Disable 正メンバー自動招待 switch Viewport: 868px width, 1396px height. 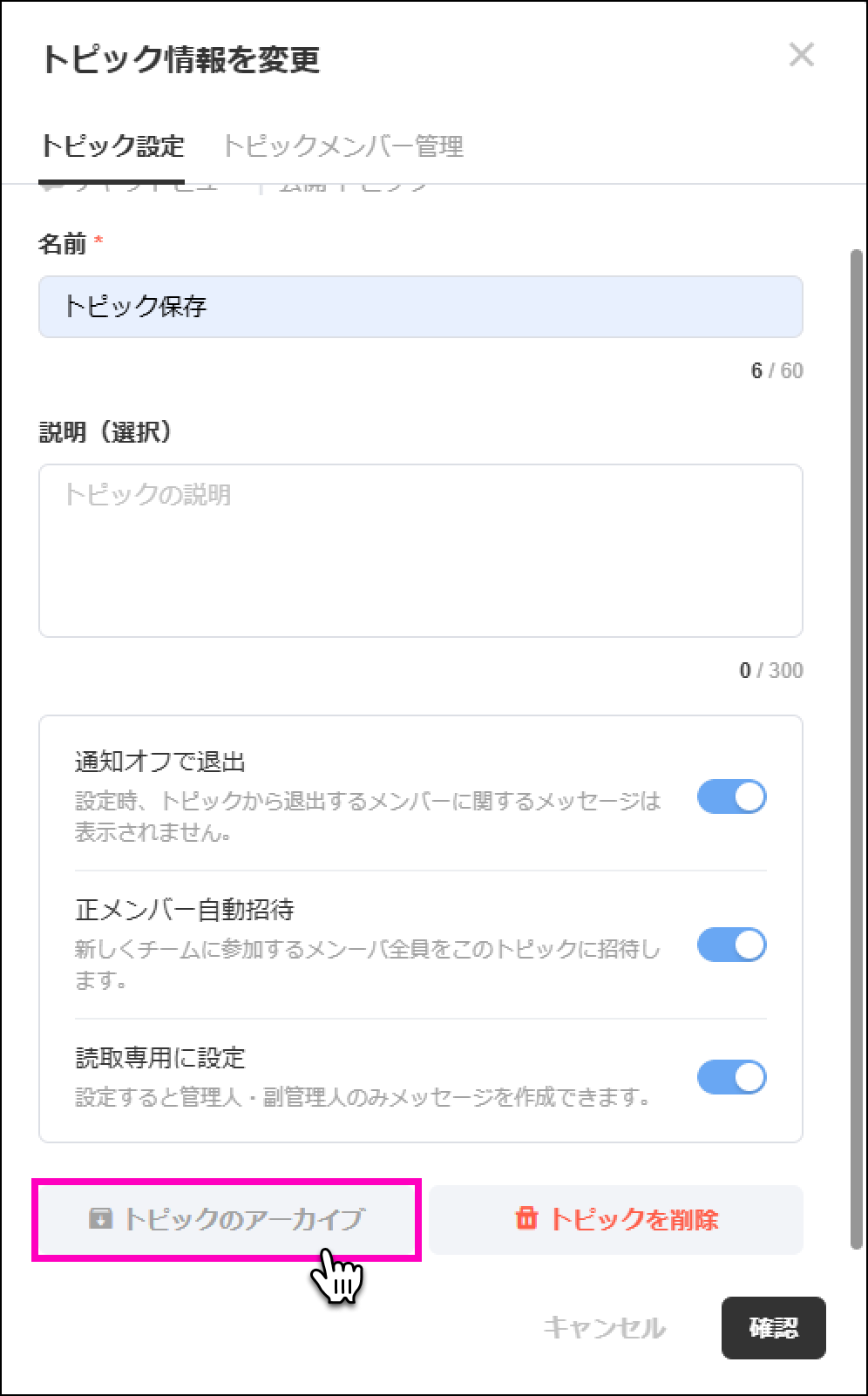pos(731,945)
